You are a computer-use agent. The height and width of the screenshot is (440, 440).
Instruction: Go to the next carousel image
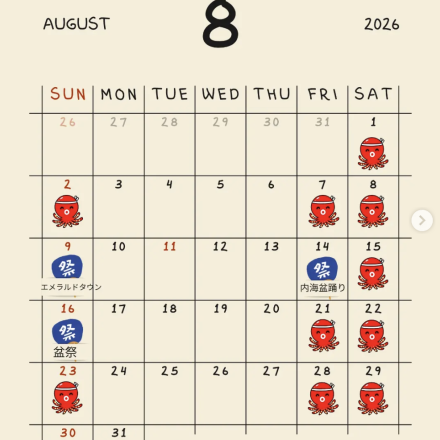click(x=422, y=220)
